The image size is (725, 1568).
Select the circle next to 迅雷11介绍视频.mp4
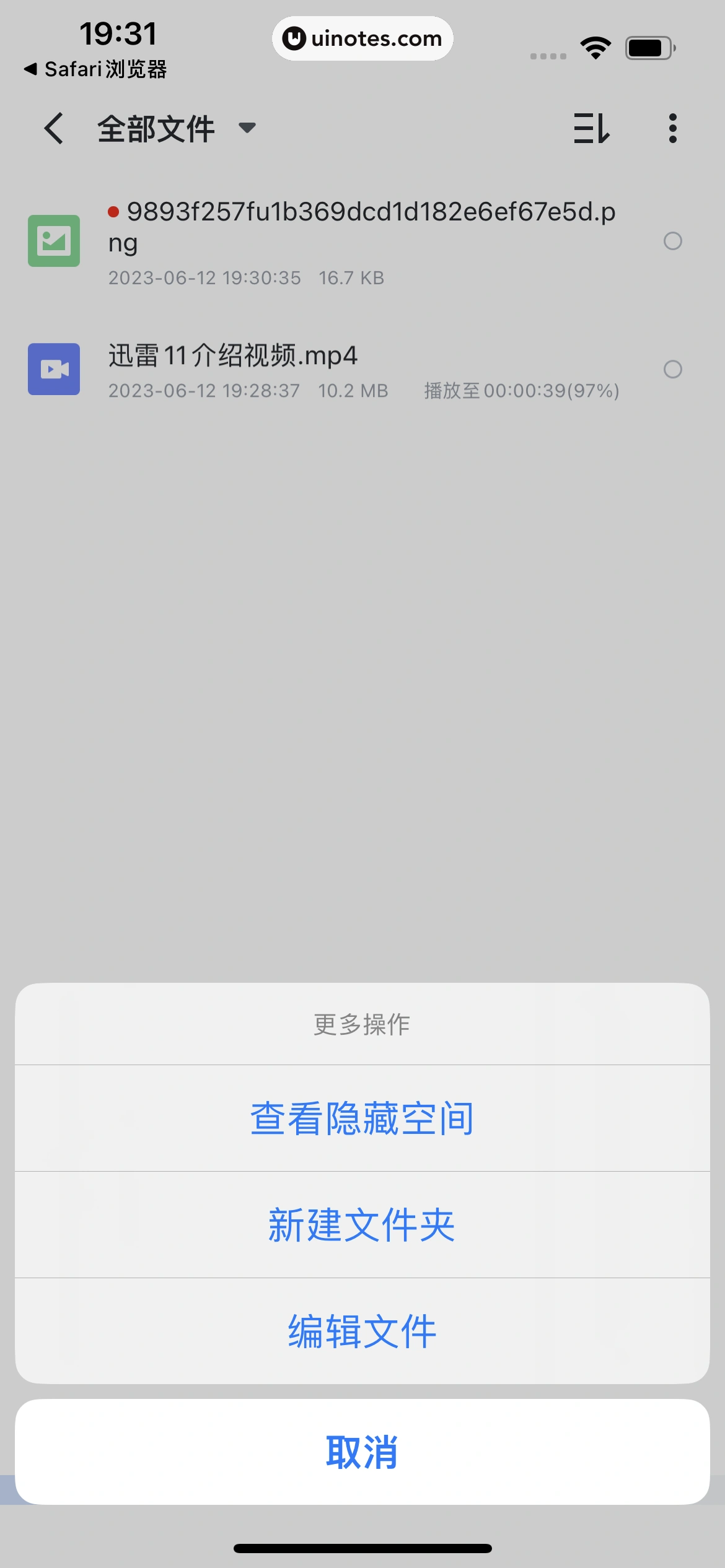[674, 369]
